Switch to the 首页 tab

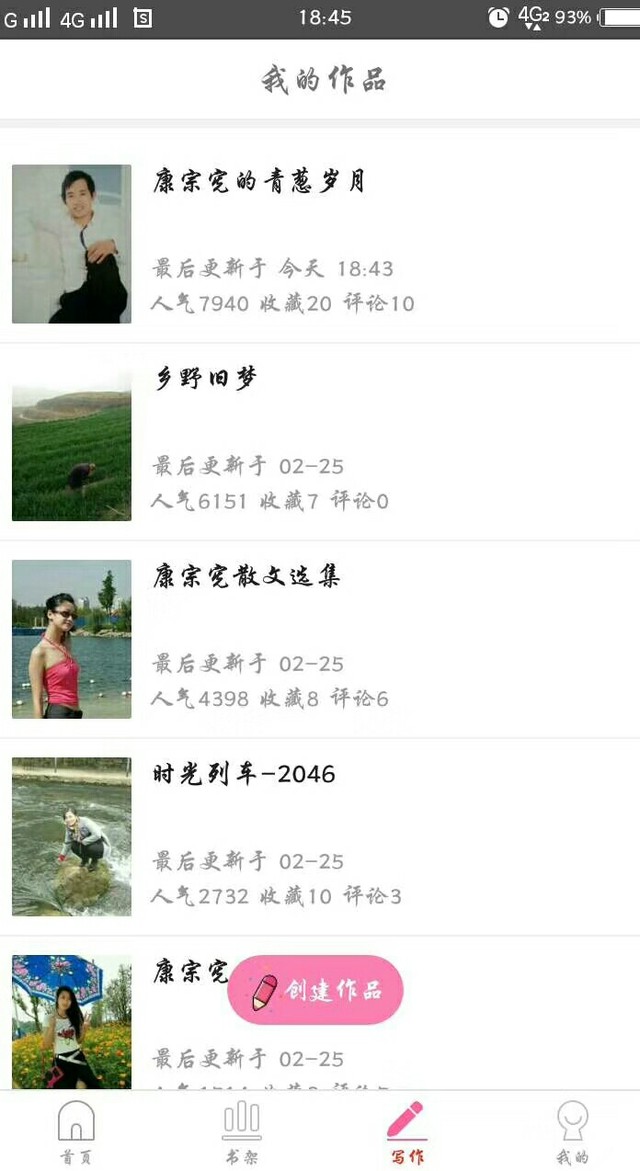tap(76, 1132)
